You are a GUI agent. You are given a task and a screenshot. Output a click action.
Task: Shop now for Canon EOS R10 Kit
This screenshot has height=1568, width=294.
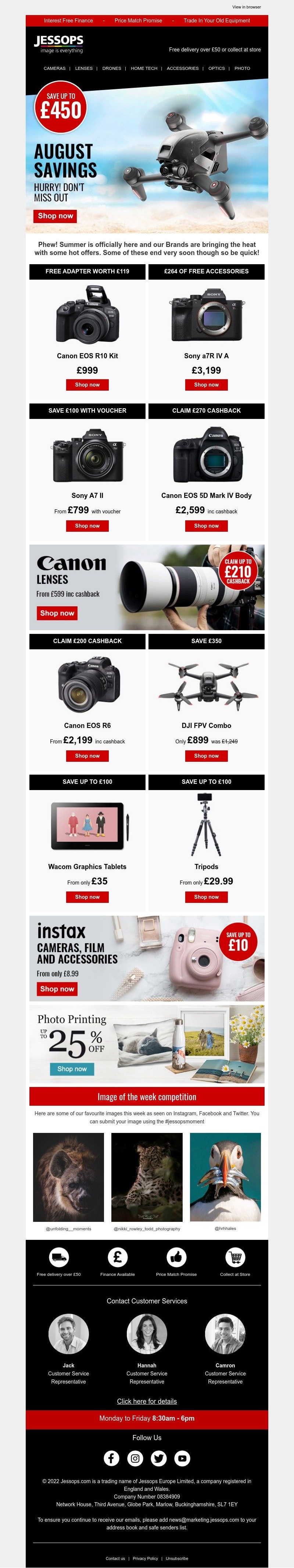(x=87, y=385)
